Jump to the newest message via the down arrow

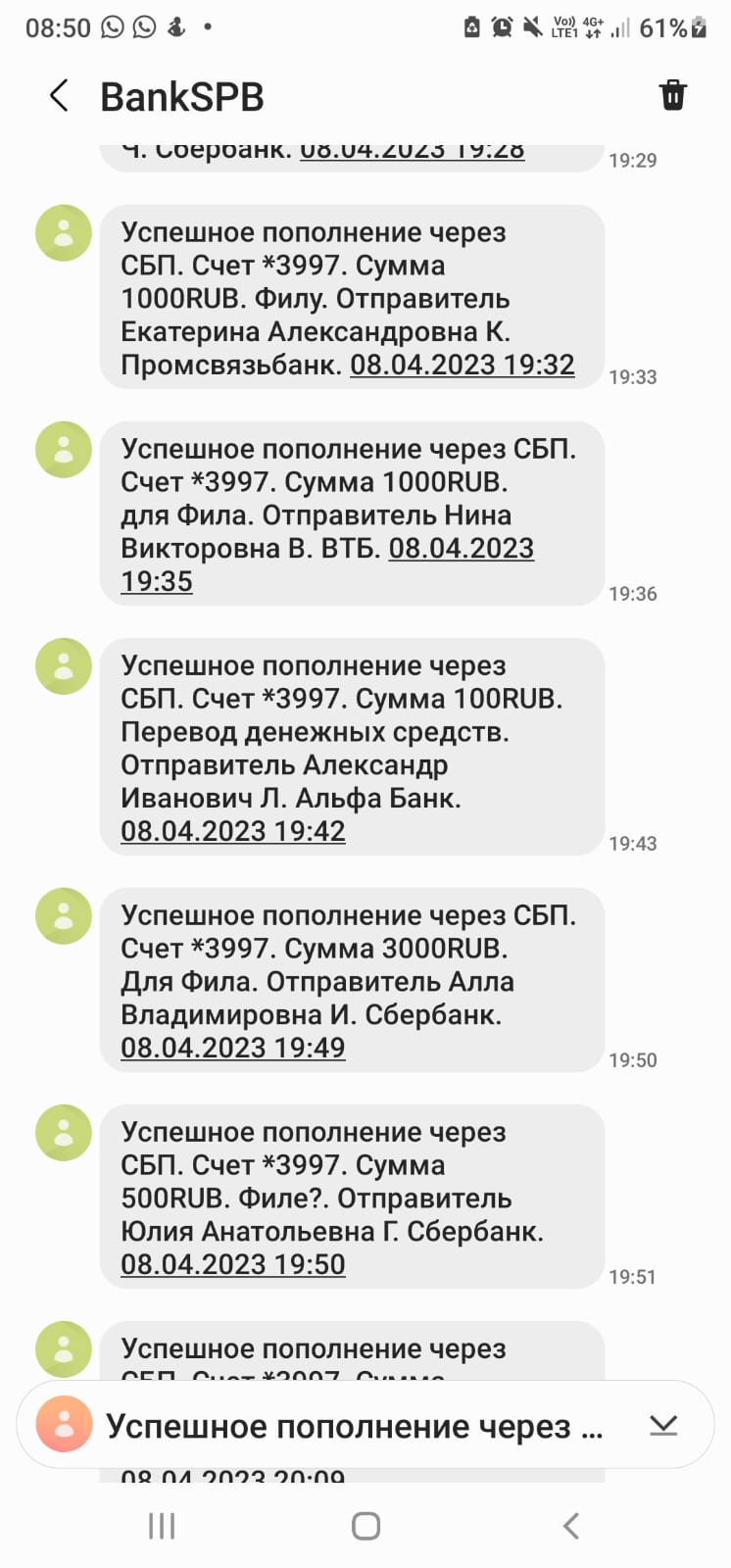pyautogui.click(x=663, y=1425)
